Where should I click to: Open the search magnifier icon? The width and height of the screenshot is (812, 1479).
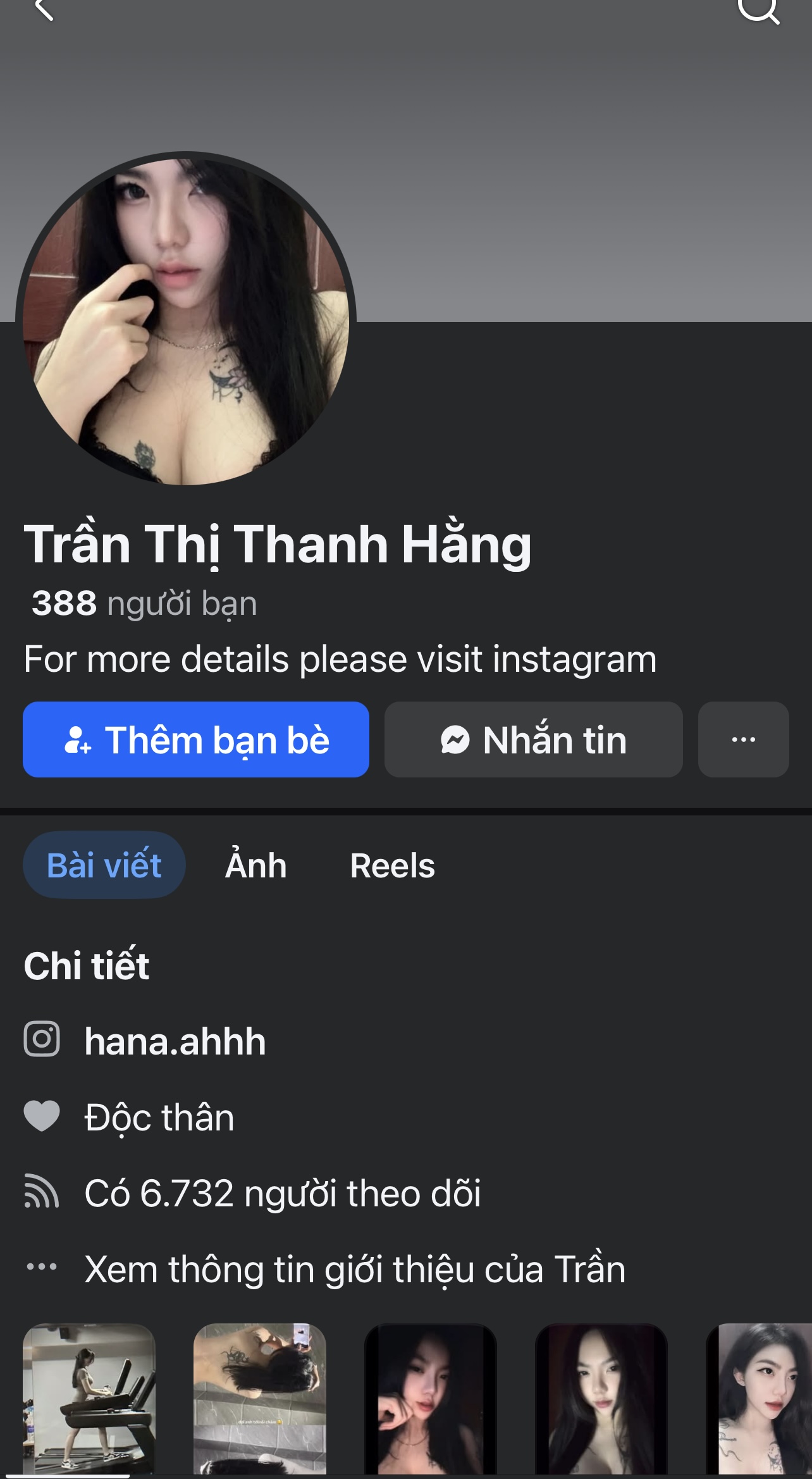758,9
